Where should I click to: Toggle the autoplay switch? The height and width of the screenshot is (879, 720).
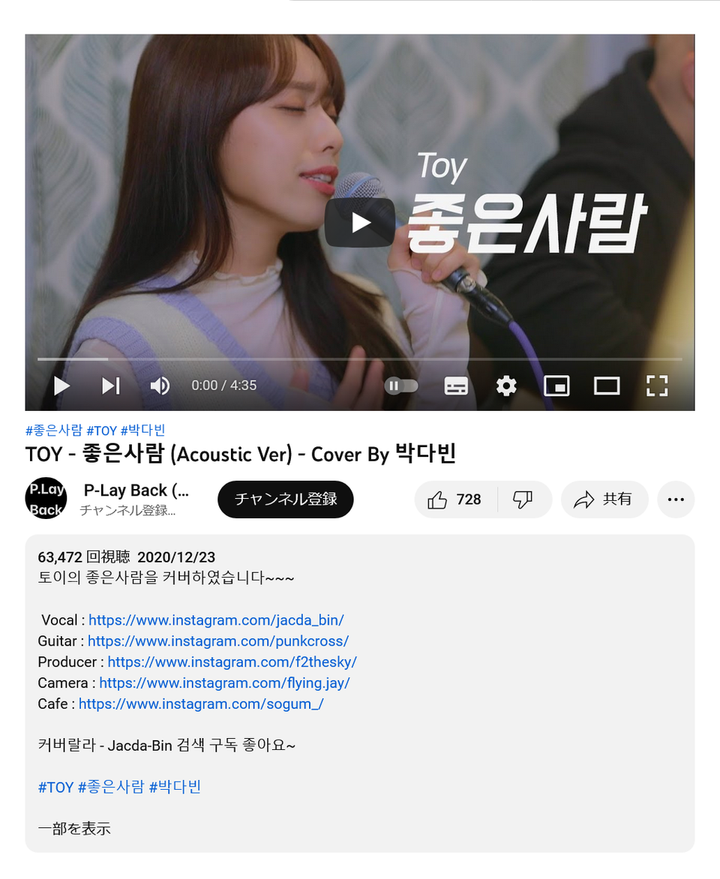(x=401, y=386)
